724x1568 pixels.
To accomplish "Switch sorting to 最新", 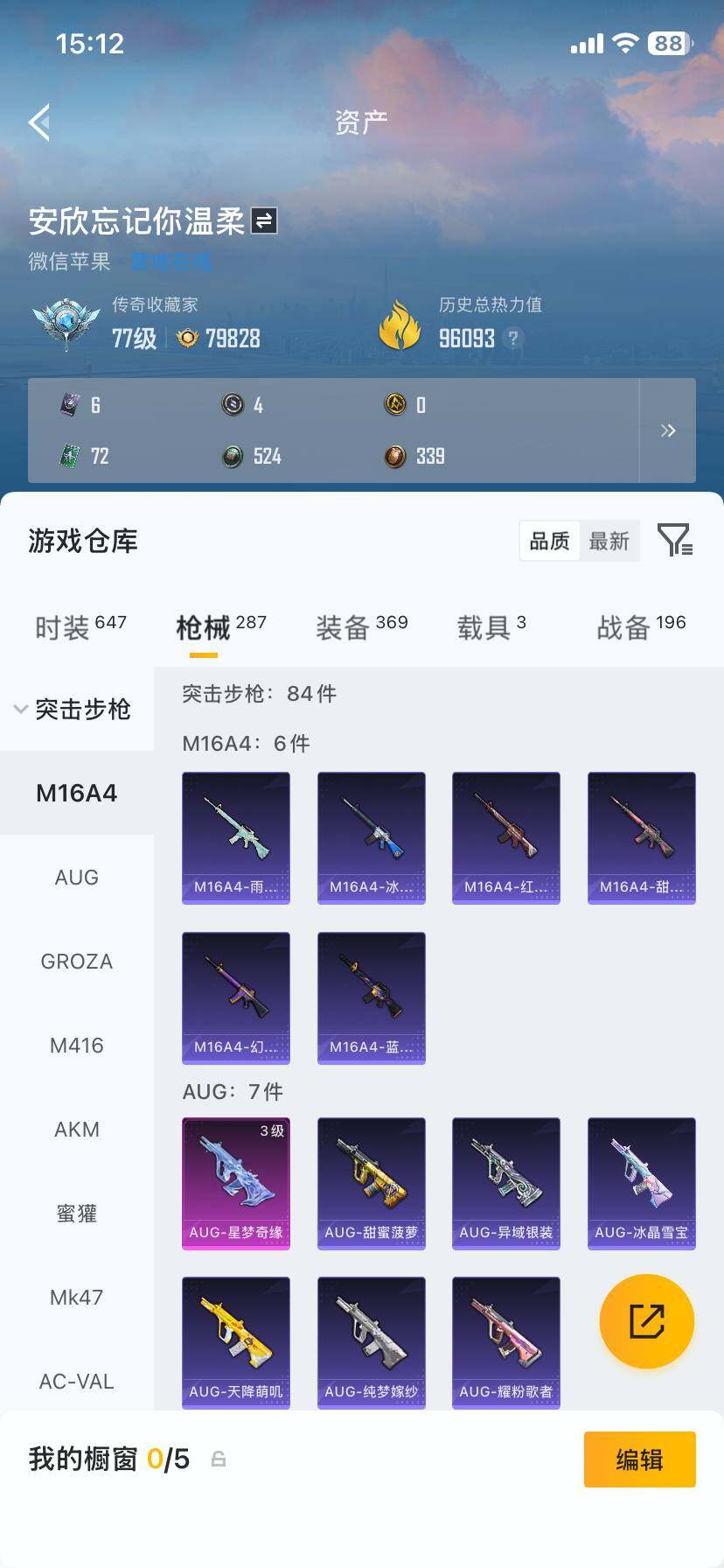I will coord(609,541).
